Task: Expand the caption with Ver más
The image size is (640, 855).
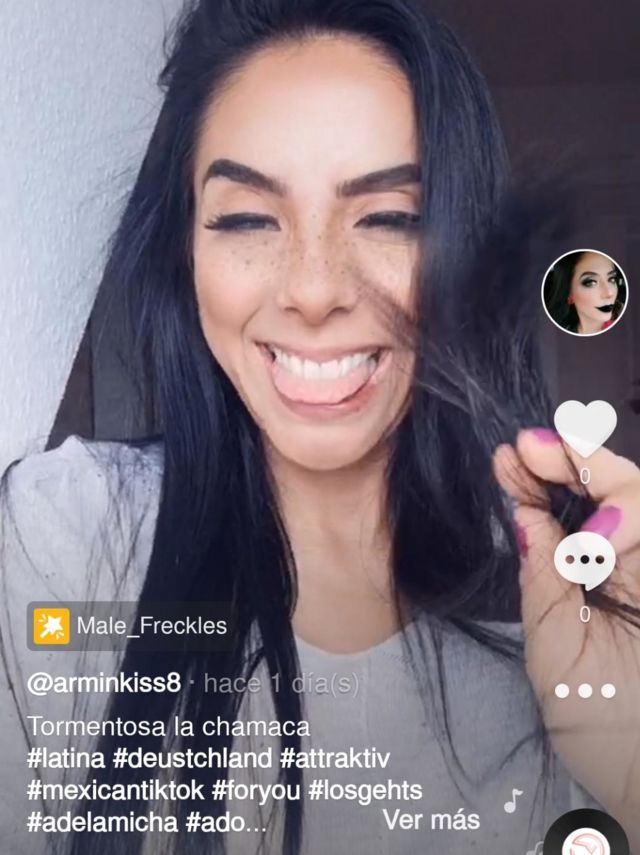Action: tap(431, 822)
